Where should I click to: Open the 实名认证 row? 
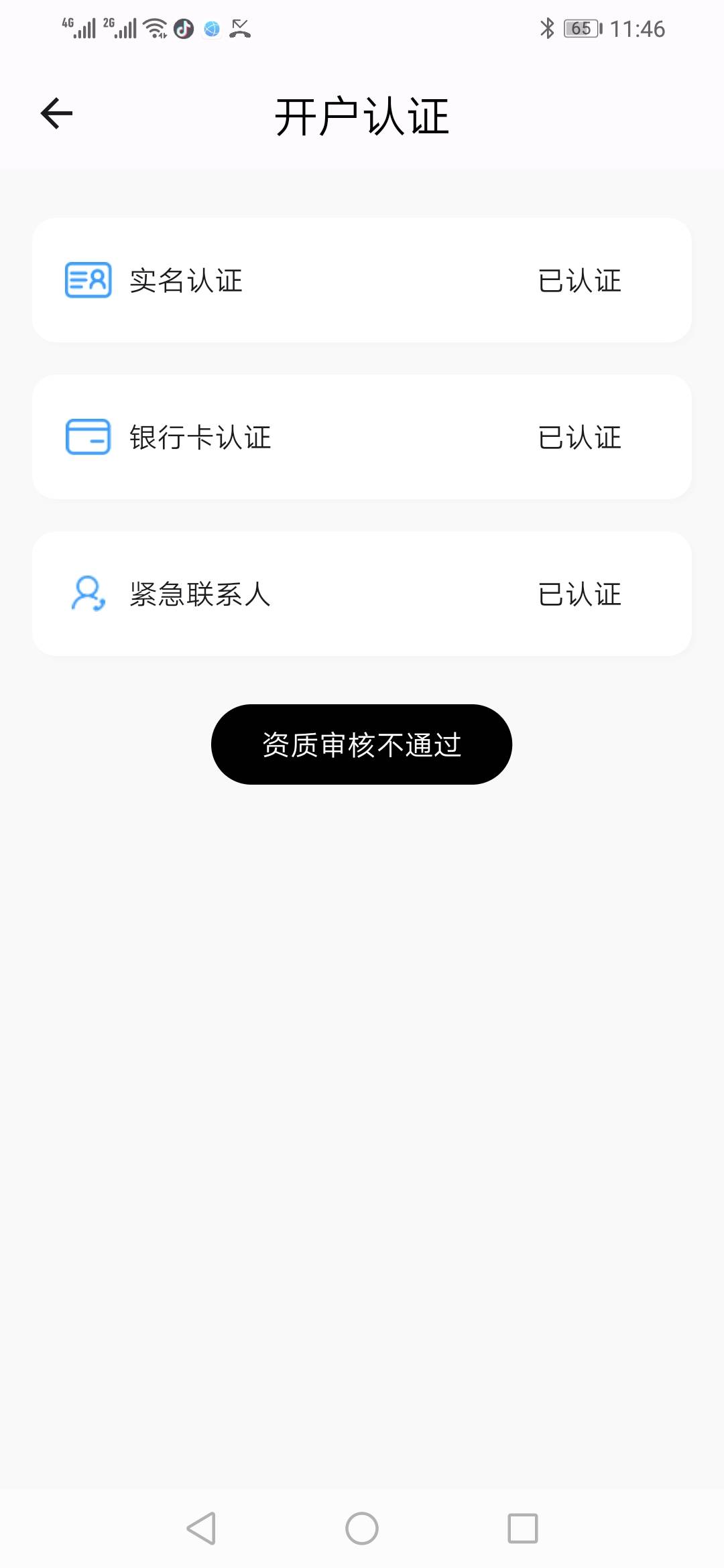[362, 280]
